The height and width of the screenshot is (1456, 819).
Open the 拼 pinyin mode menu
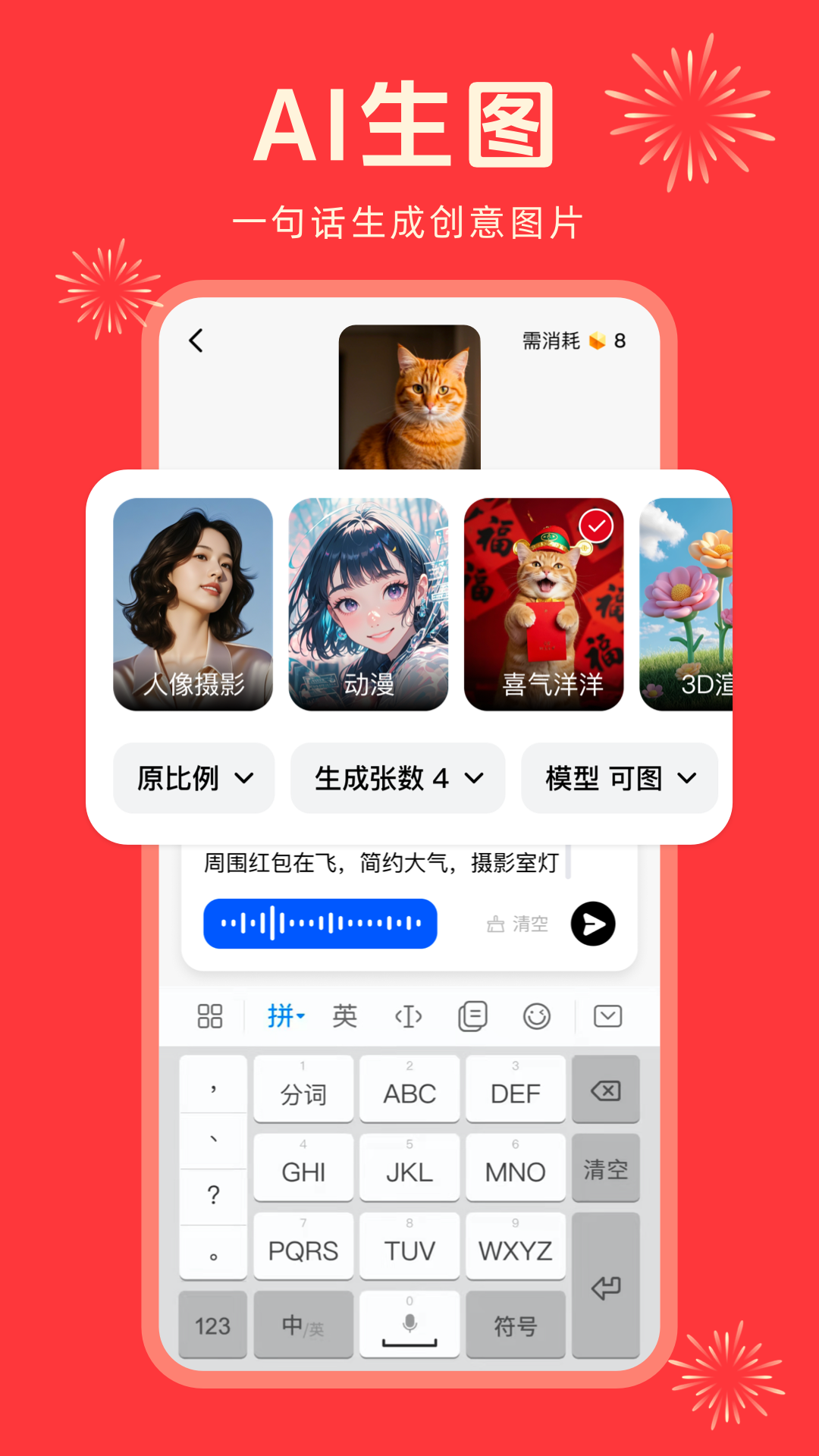(x=281, y=1016)
